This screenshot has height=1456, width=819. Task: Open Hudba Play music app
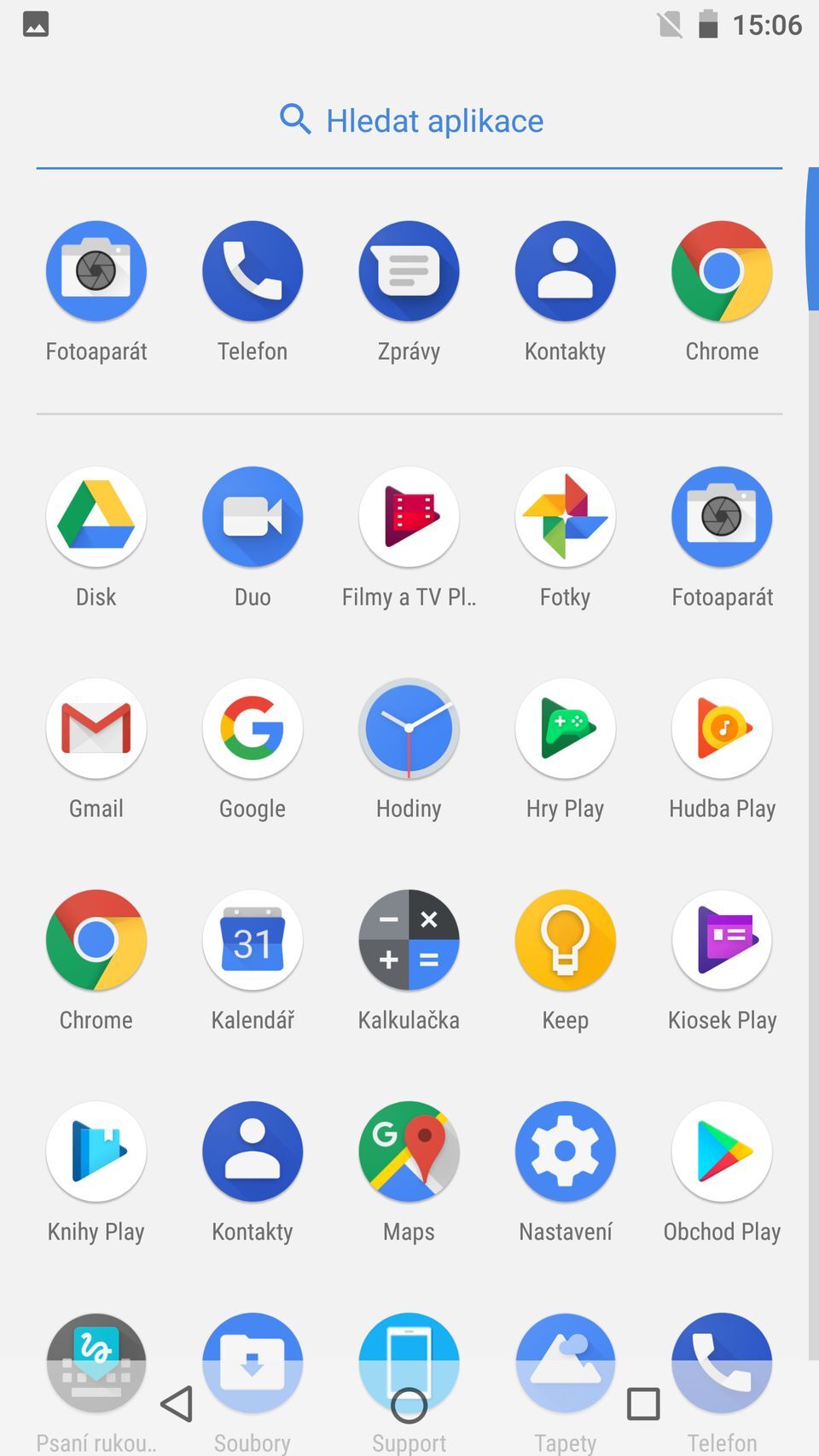[x=722, y=728]
